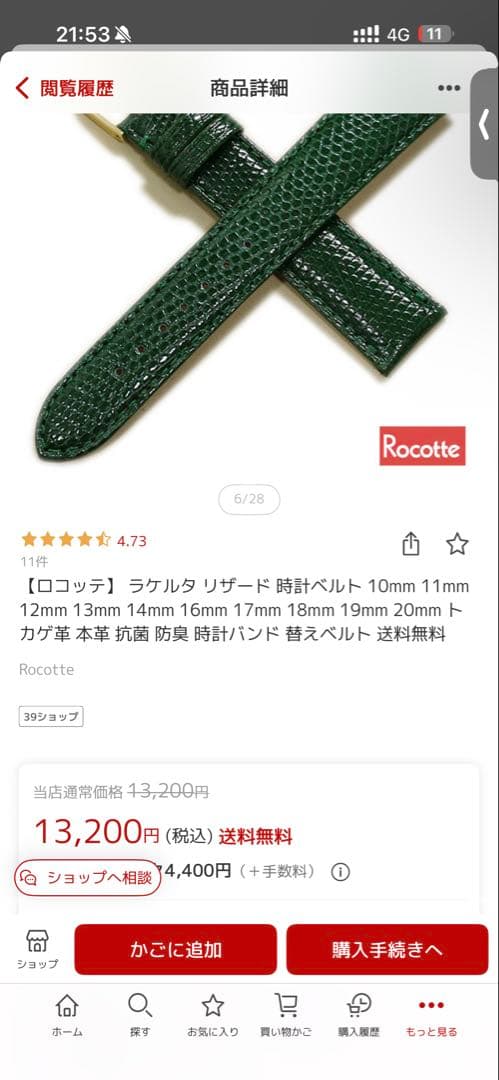The height and width of the screenshot is (1080, 499).
Task: Show info about the 手数料 fee
Action: (x=340, y=873)
